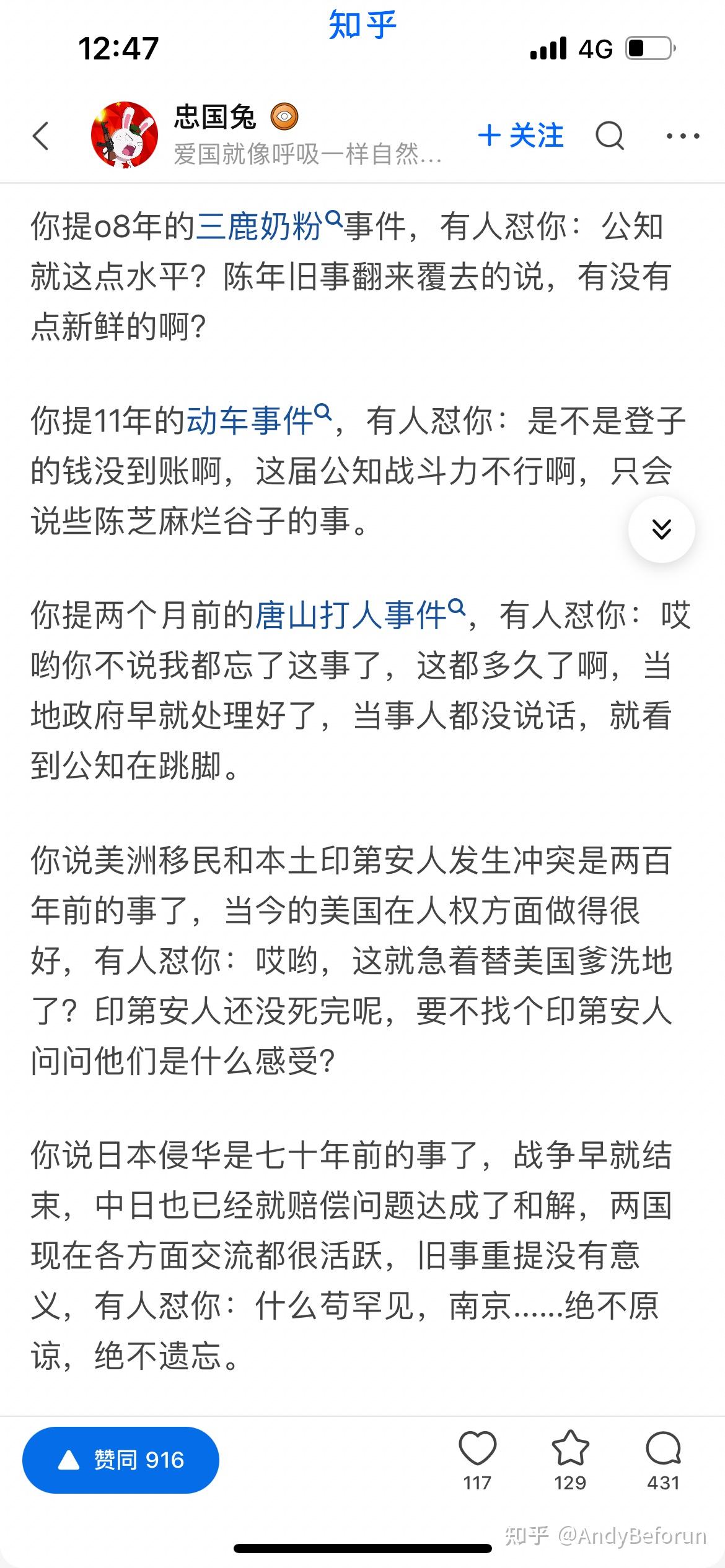Open the search magnifier in header
This screenshot has height=1568, width=725.
[610, 136]
